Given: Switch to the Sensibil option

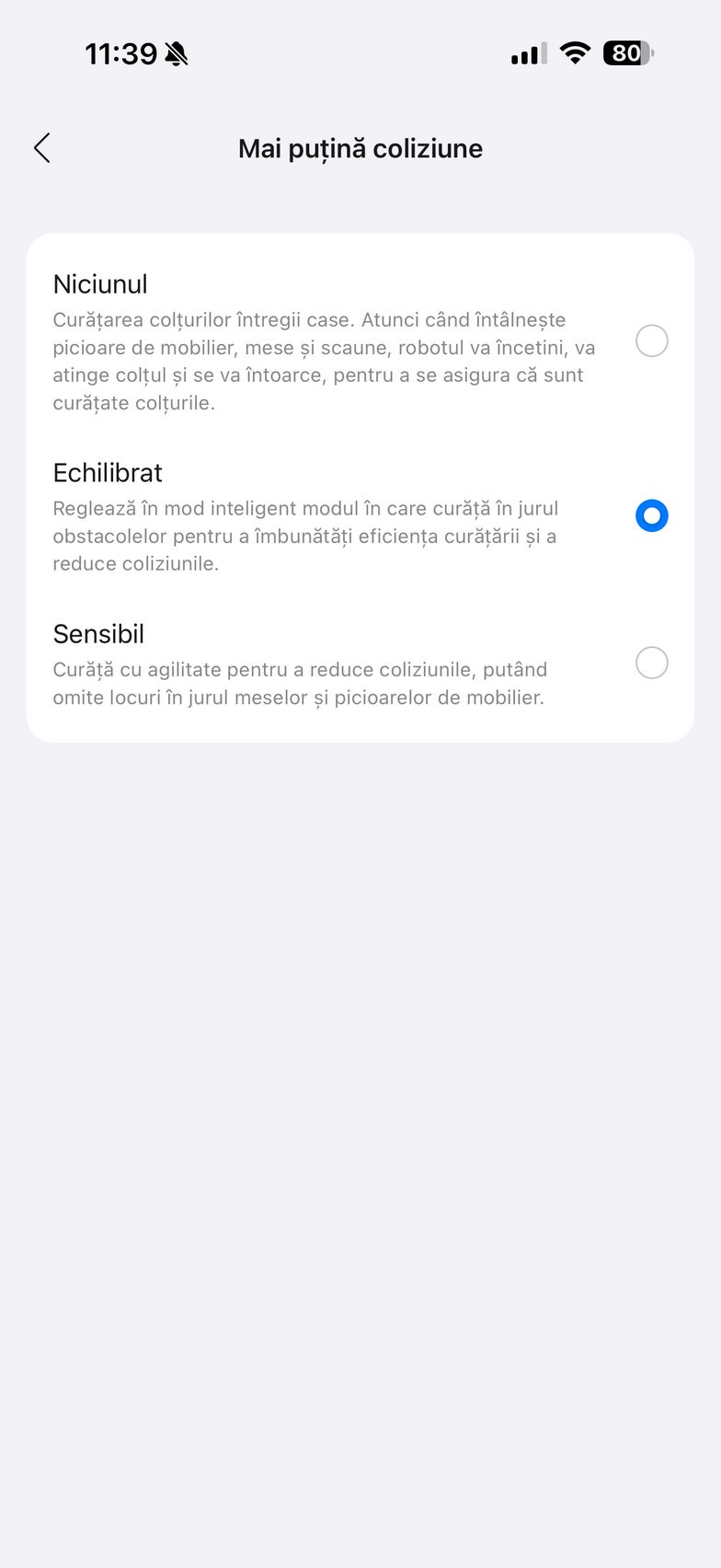Looking at the screenshot, I should tap(651, 663).
